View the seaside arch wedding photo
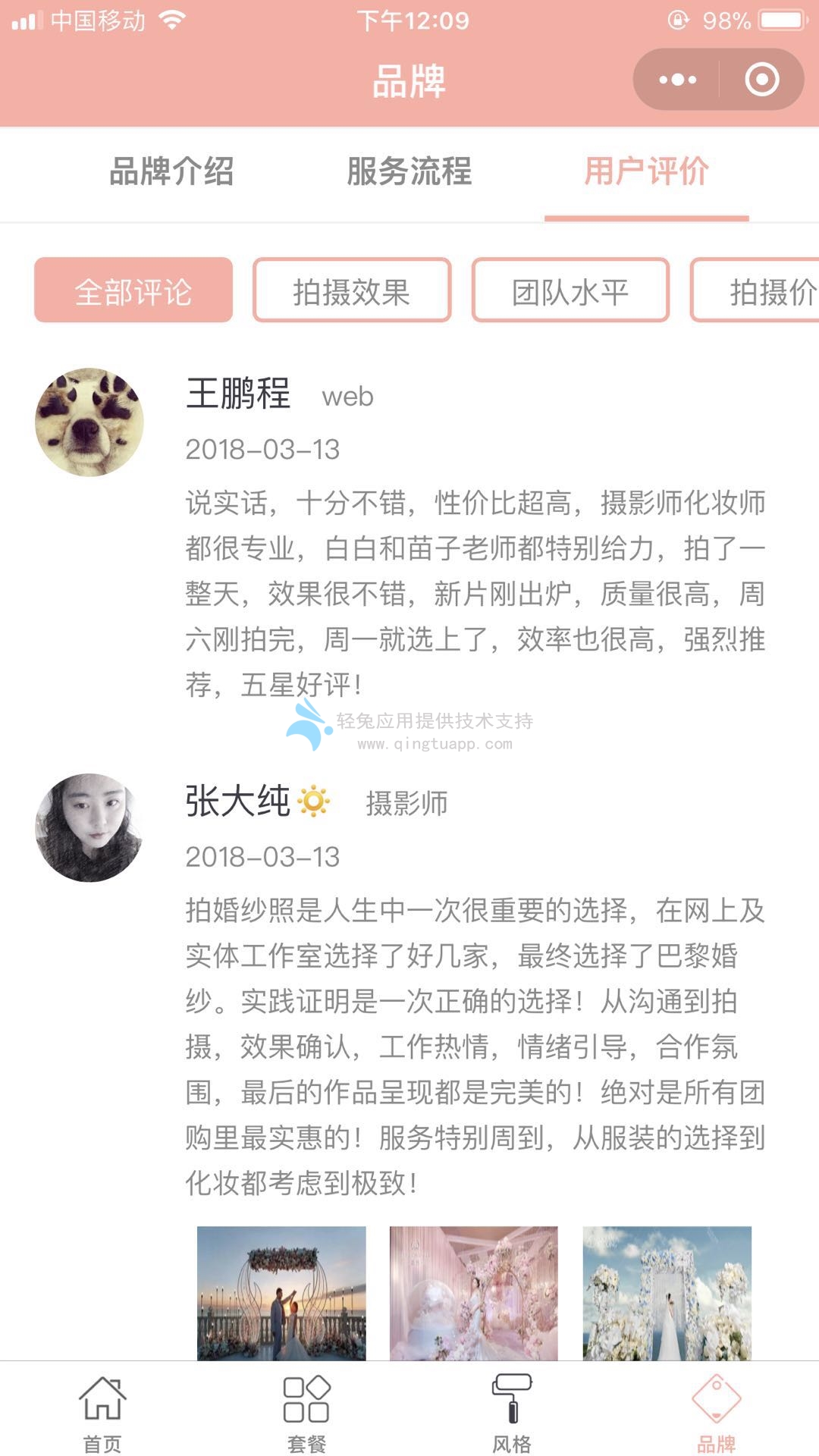The height and width of the screenshot is (1456, 819). [x=281, y=1293]
